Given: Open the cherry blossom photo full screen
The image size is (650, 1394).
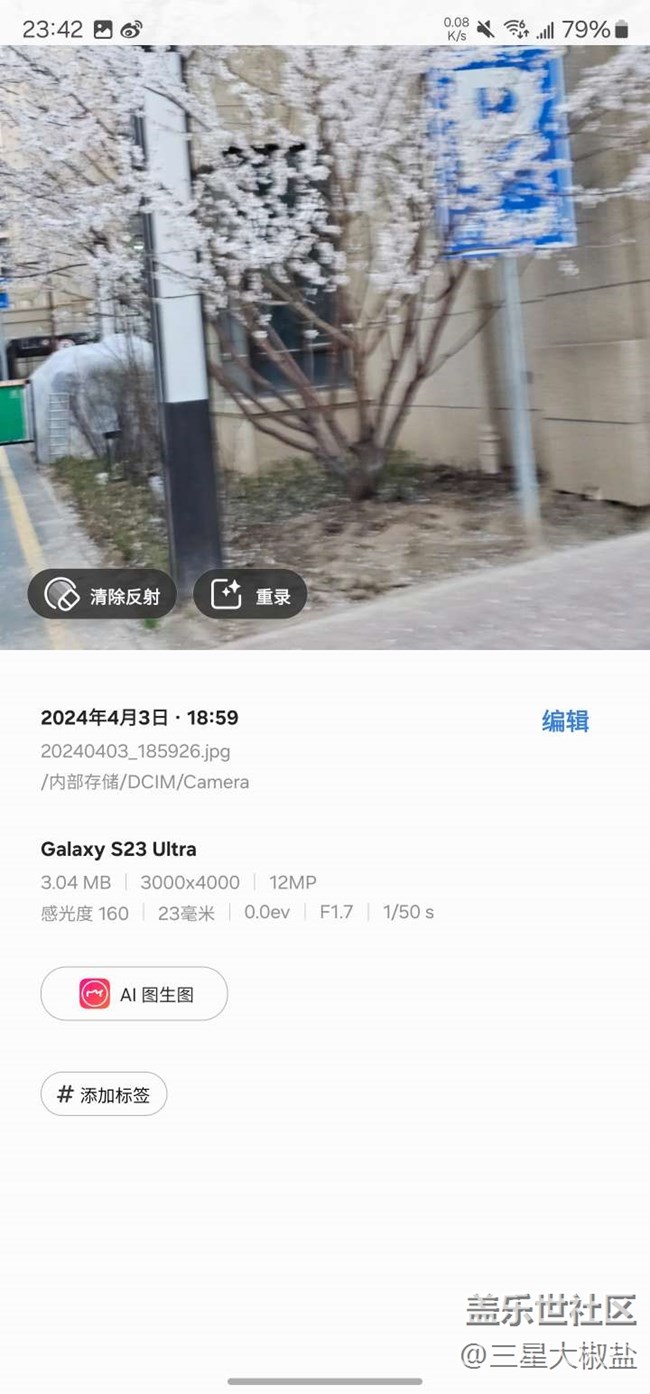Looking at the screenshot, I should coord(325,347).
